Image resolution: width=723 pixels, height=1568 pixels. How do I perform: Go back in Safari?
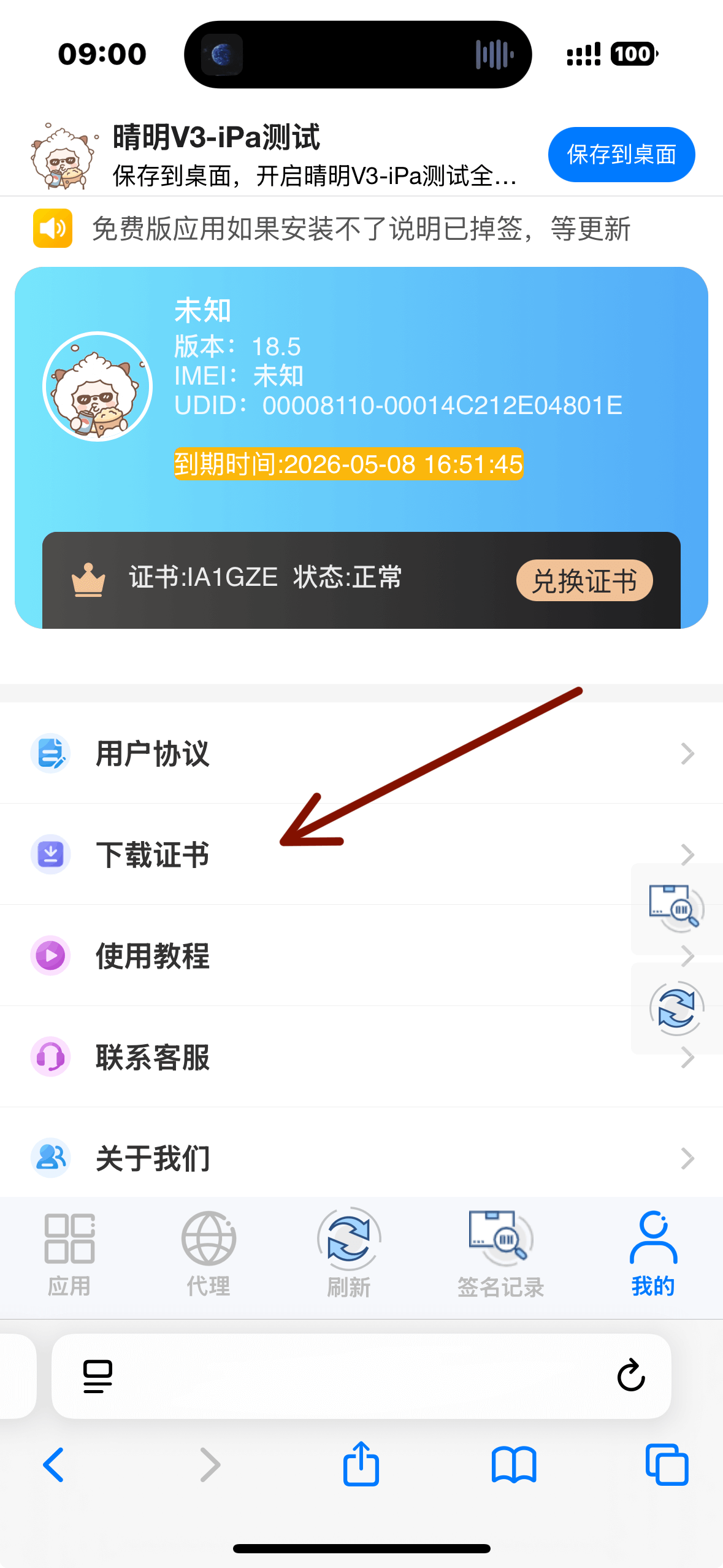tap(54, 1465)
